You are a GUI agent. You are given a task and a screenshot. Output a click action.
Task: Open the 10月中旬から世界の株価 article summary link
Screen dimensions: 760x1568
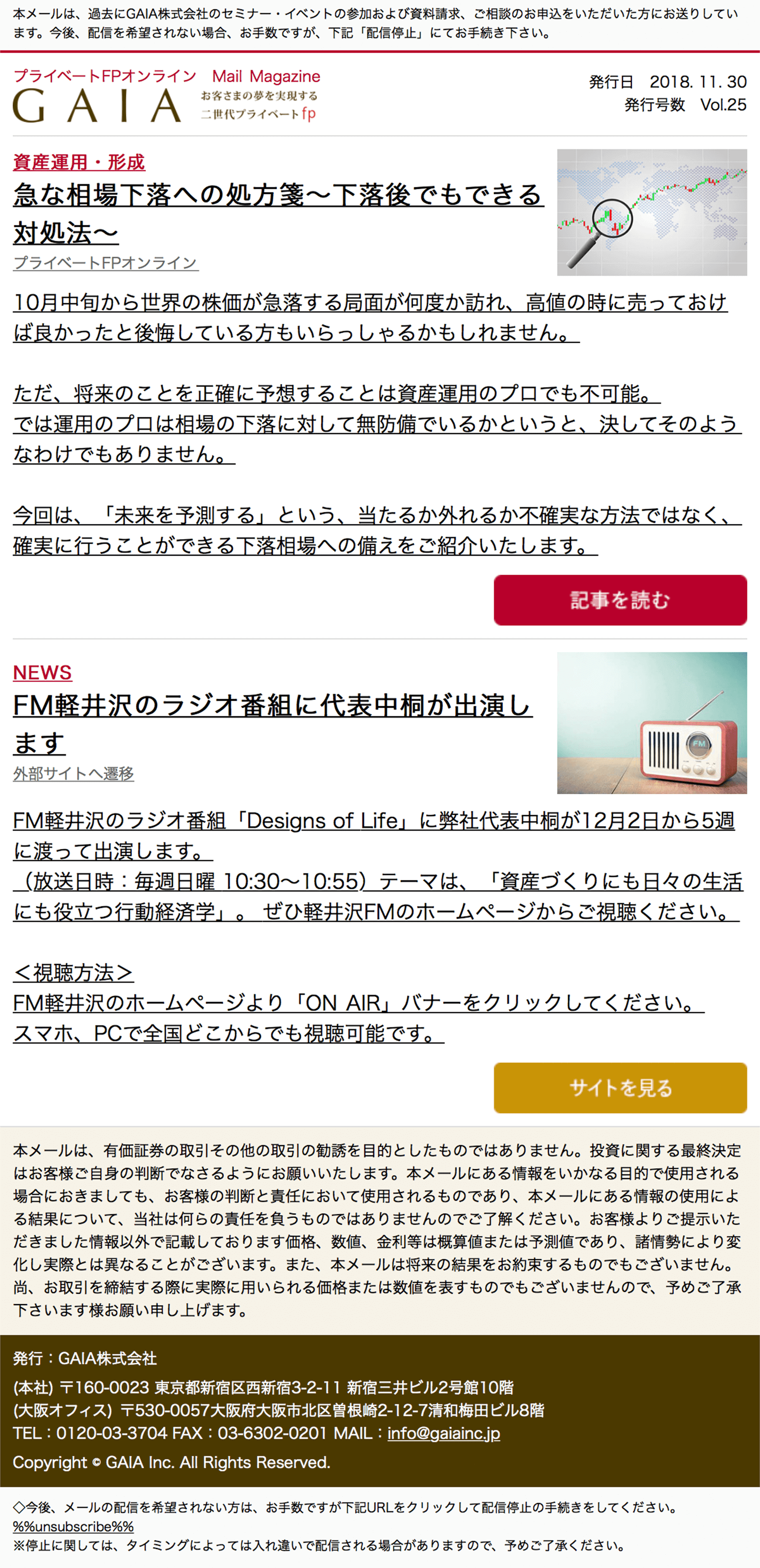click(370, 303)
